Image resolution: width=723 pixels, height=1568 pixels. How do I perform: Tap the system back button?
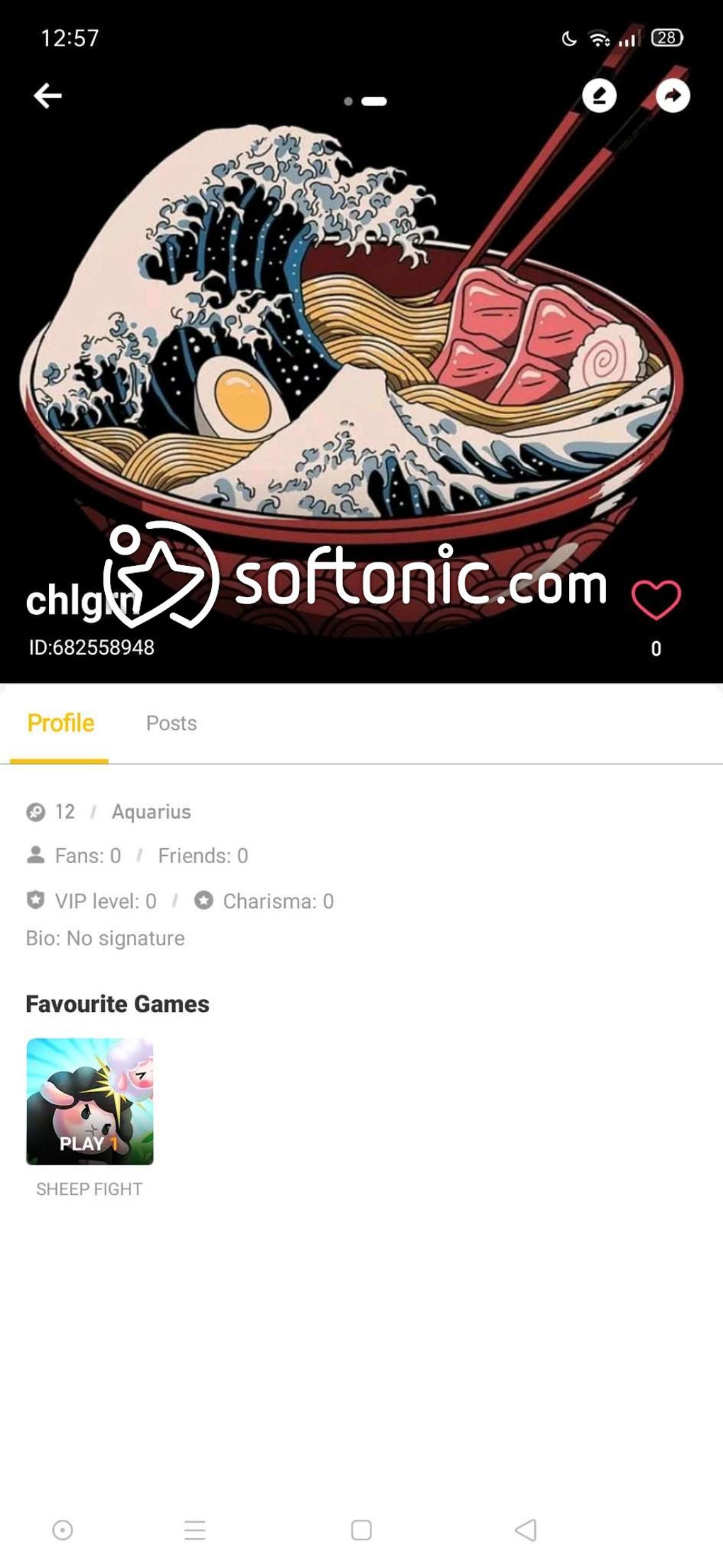coord(525,1530)
